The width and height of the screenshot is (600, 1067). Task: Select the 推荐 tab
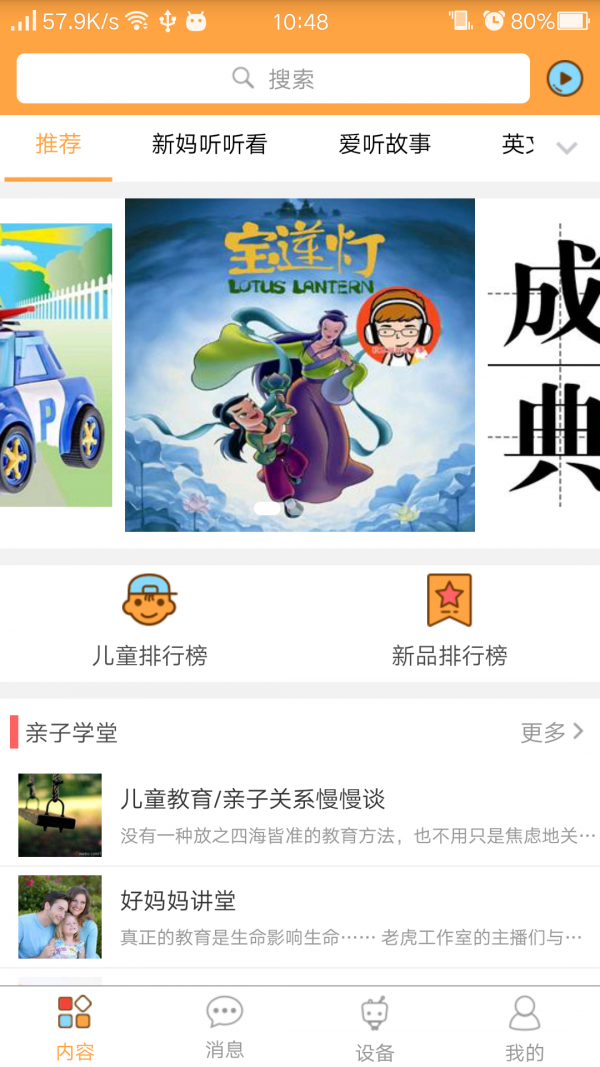click(58, 144)
